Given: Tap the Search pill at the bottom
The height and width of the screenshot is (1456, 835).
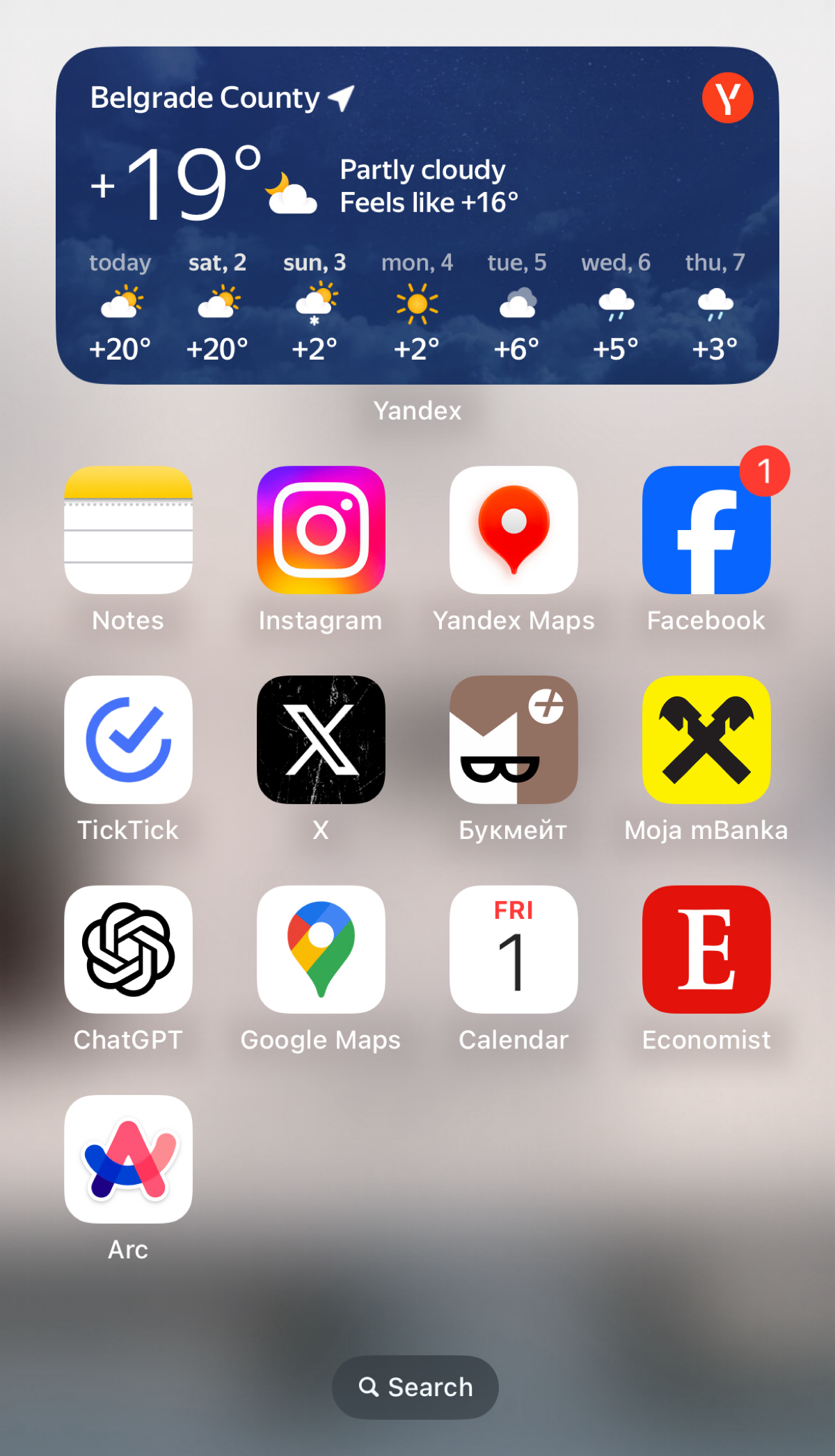Looking at the screenshot, I should tap(415, 1387).
